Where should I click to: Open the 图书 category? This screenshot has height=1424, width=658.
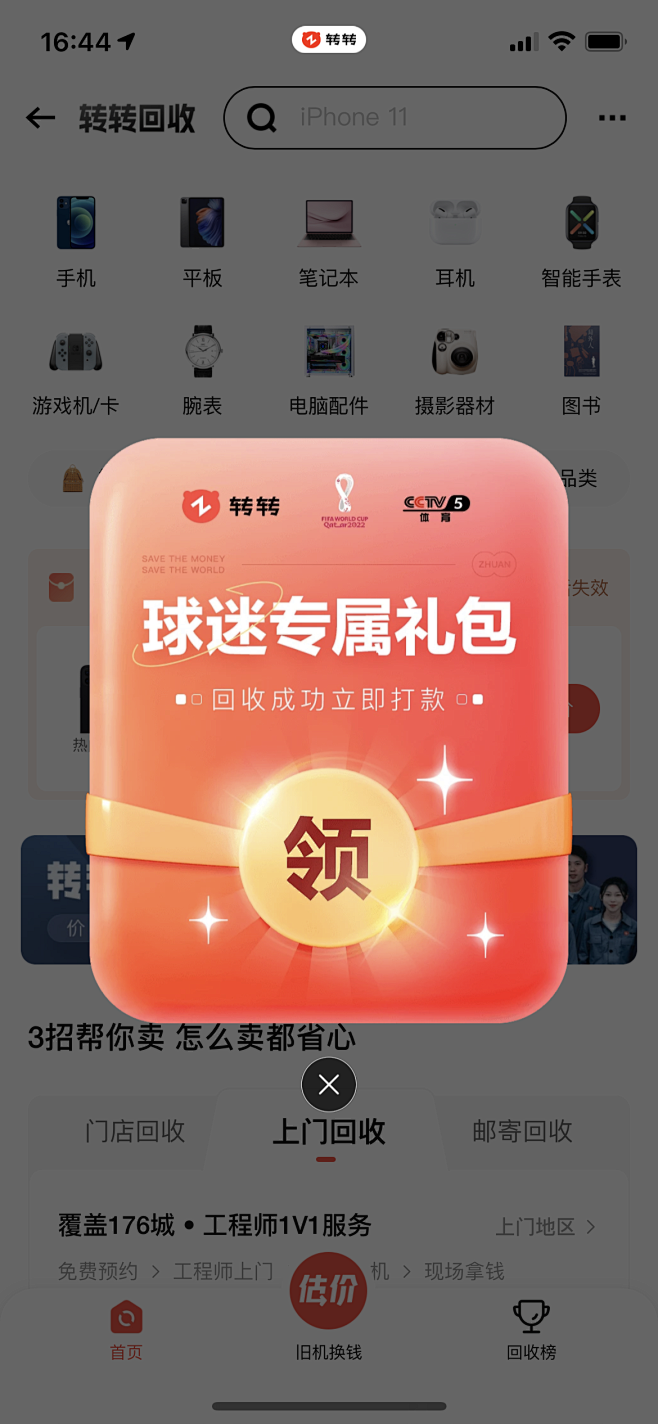(x=581, y=371)
